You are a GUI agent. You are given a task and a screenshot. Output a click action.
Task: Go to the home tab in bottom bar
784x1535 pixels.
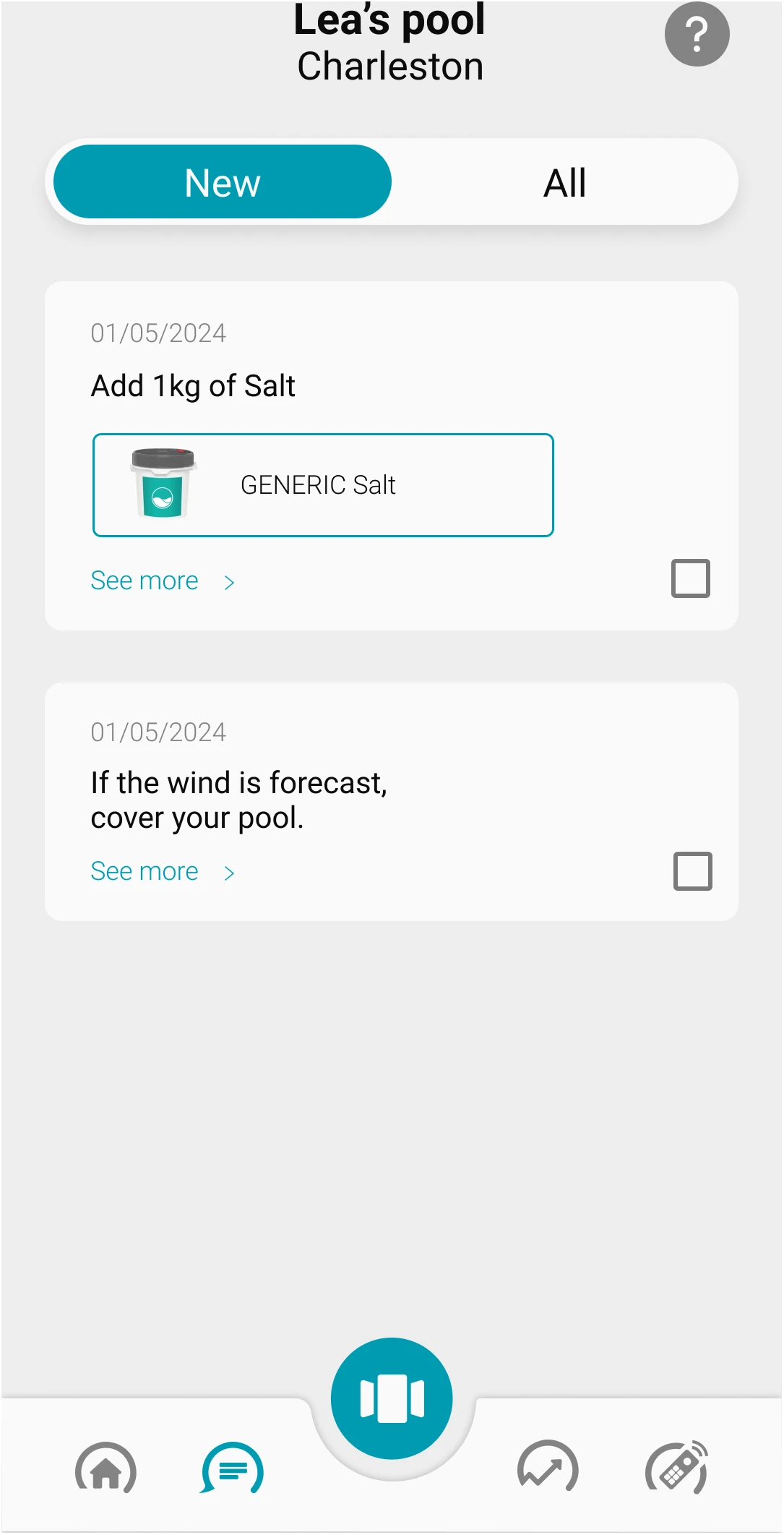(105, 1468)
